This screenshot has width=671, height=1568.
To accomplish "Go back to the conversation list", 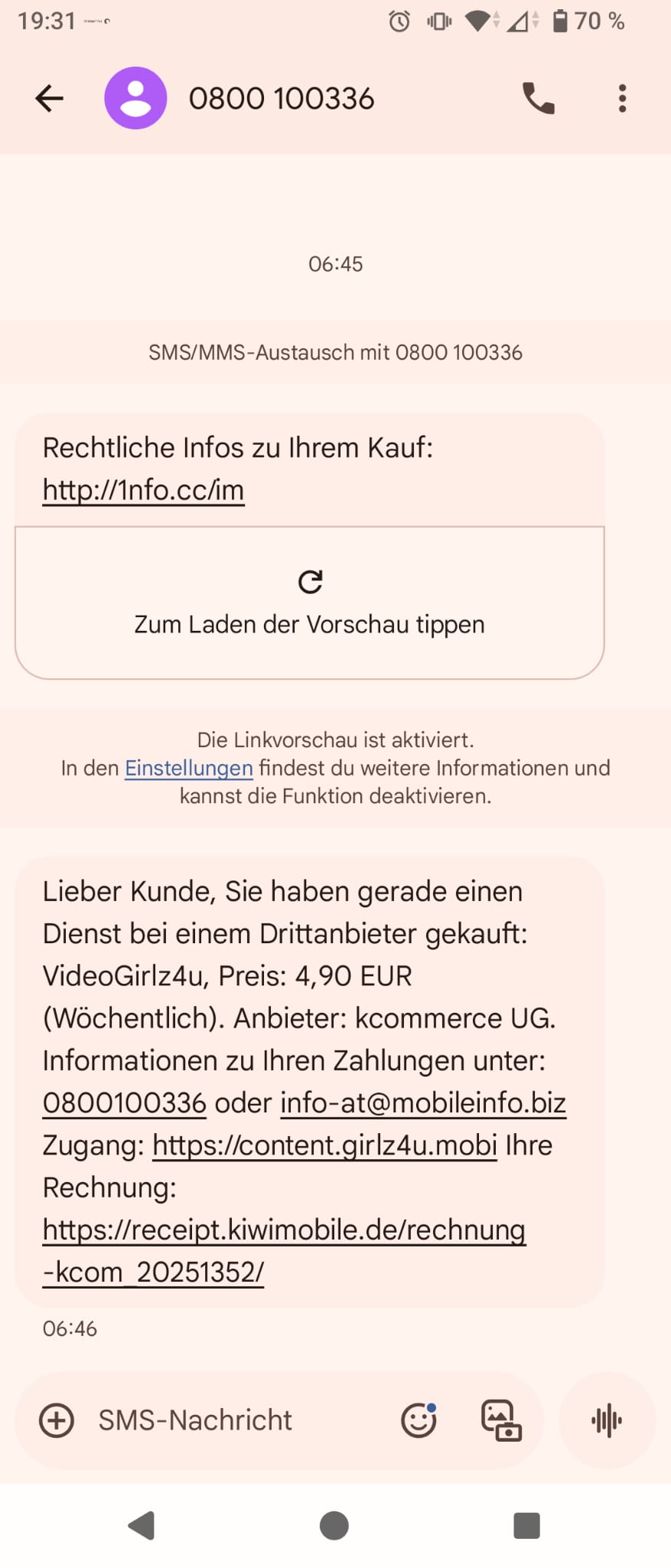I will (x=49, y=98).
